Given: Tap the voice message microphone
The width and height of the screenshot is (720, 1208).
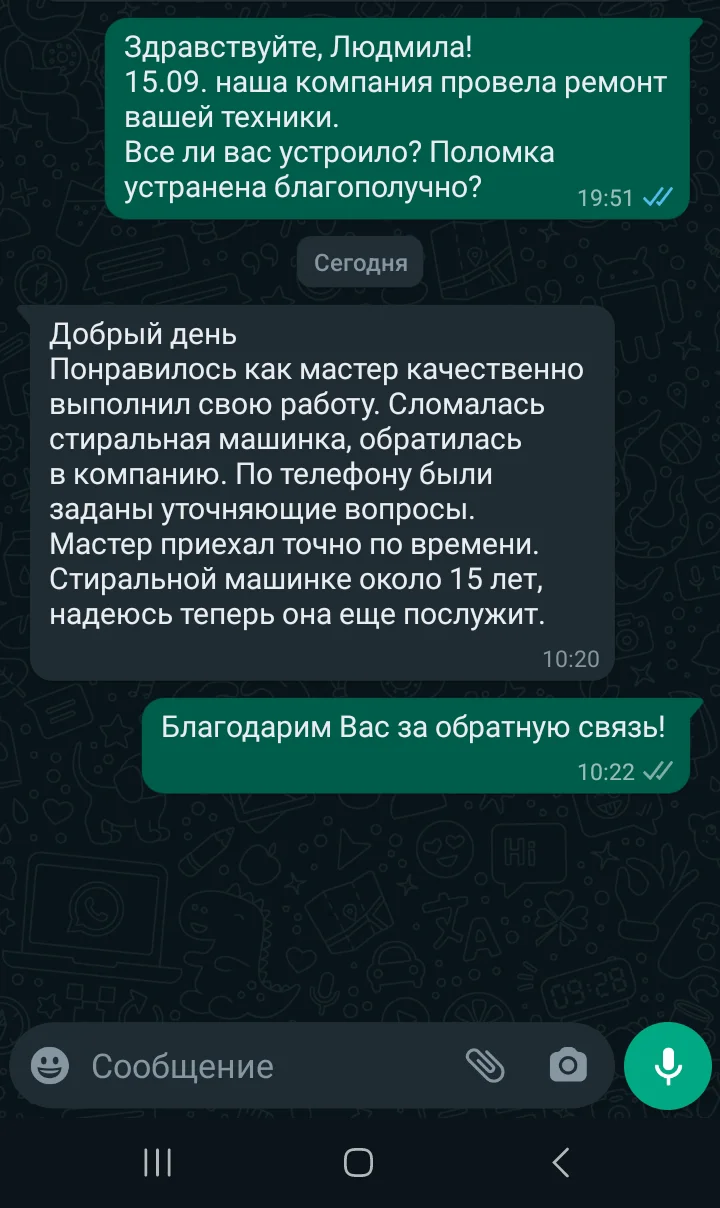Looking at the screenshot, I should tap(667, 1066).
